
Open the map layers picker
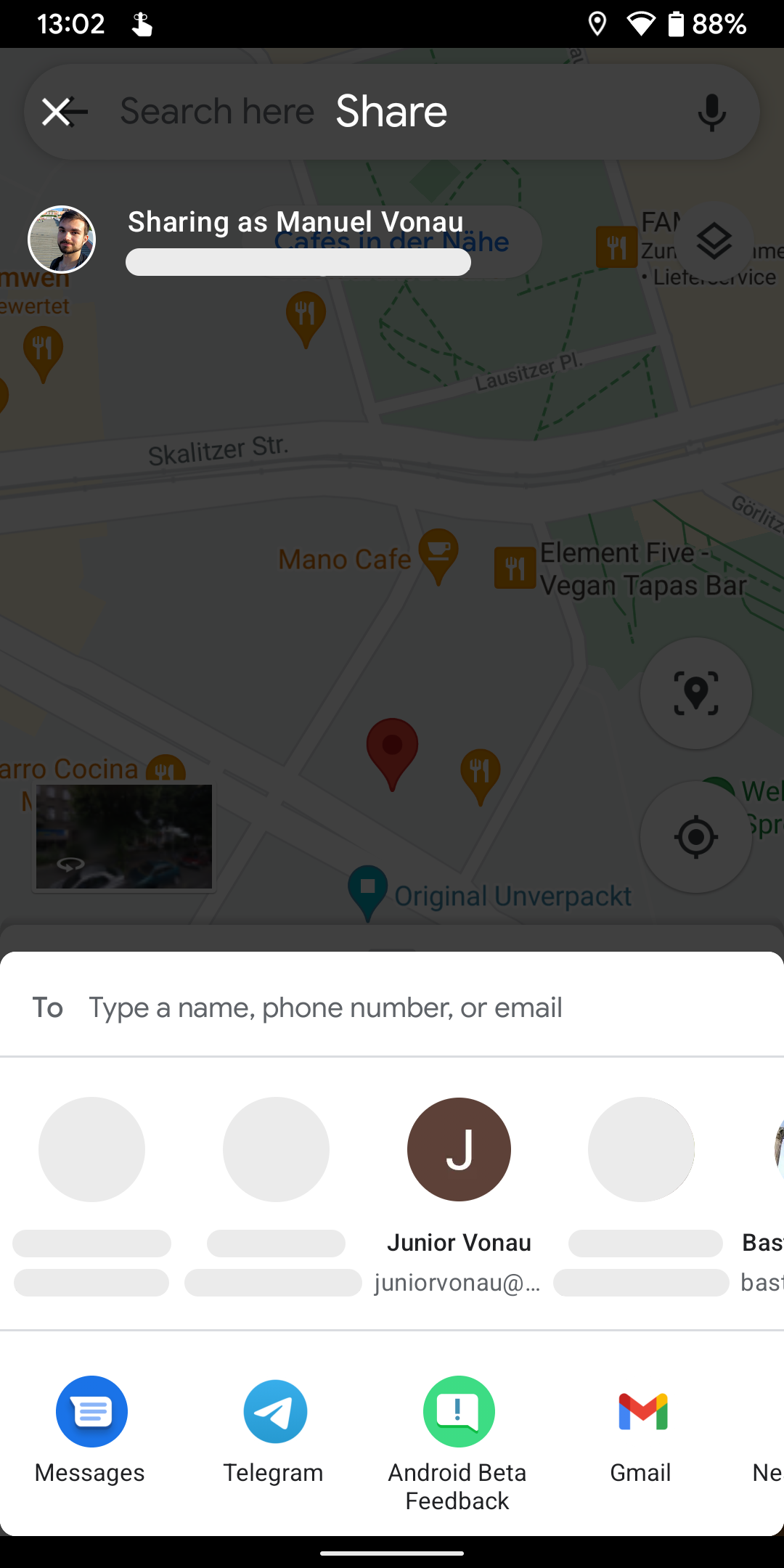[x=714, y=240]
